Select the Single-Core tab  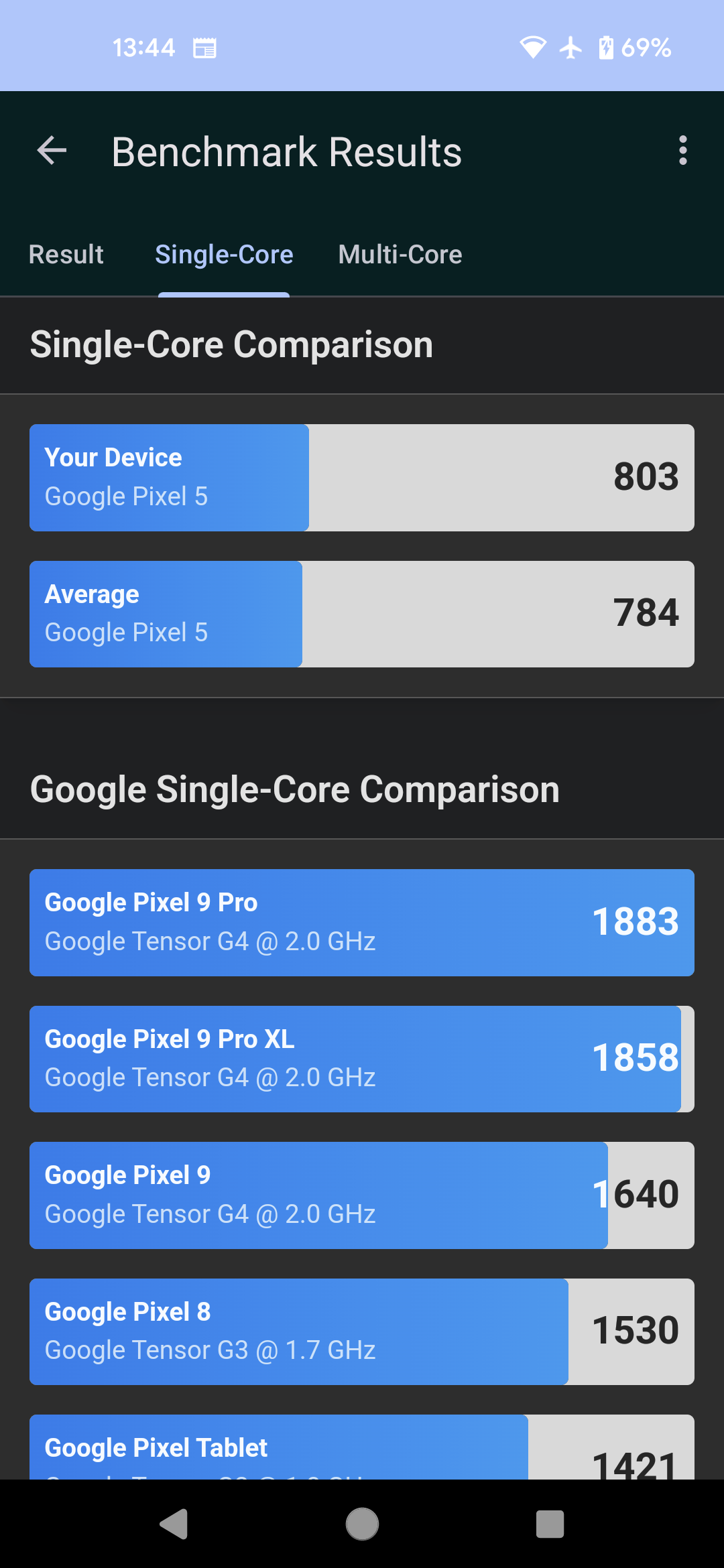coord(224,255)
